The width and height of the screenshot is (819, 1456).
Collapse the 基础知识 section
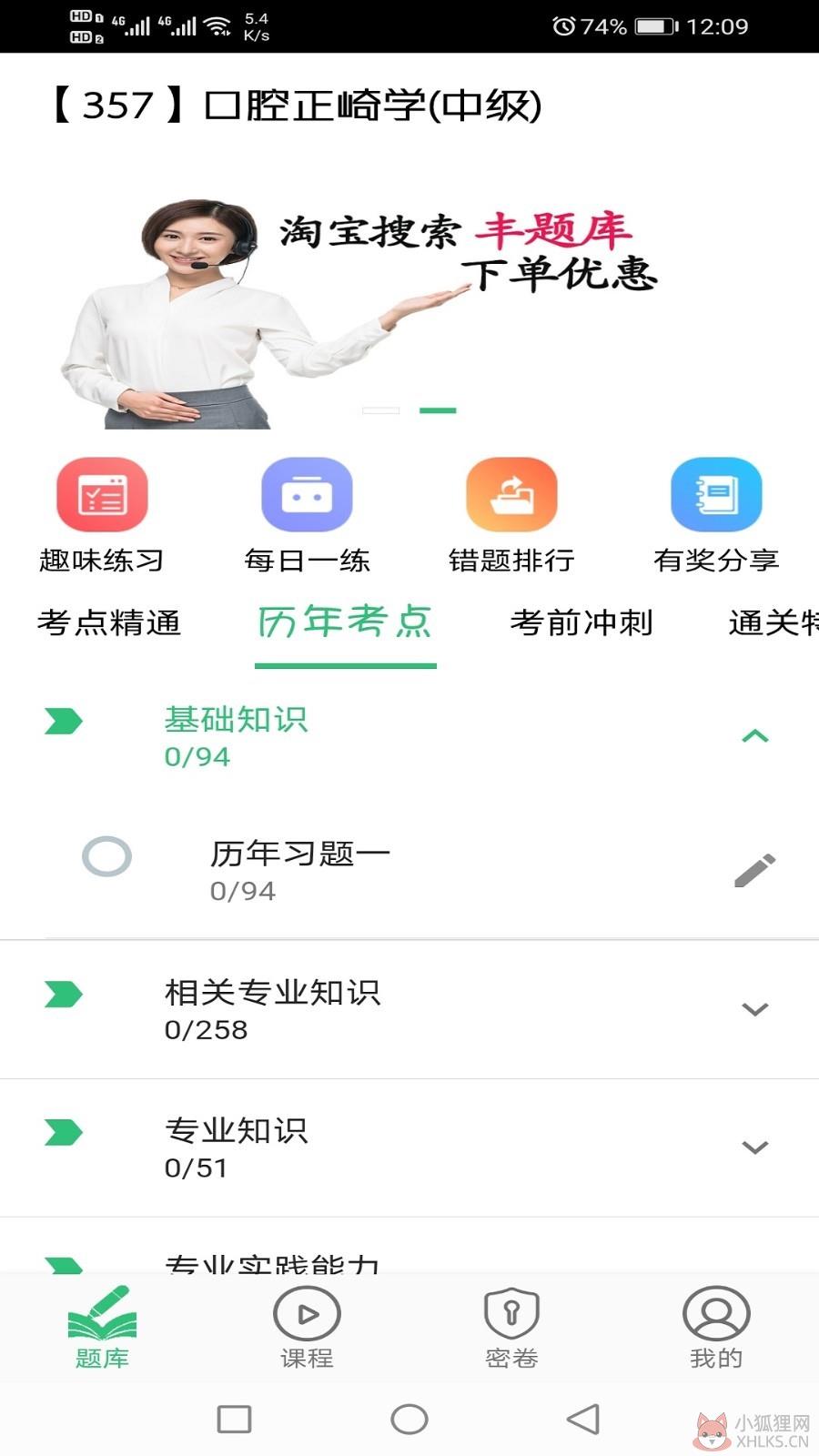(755, 736)
